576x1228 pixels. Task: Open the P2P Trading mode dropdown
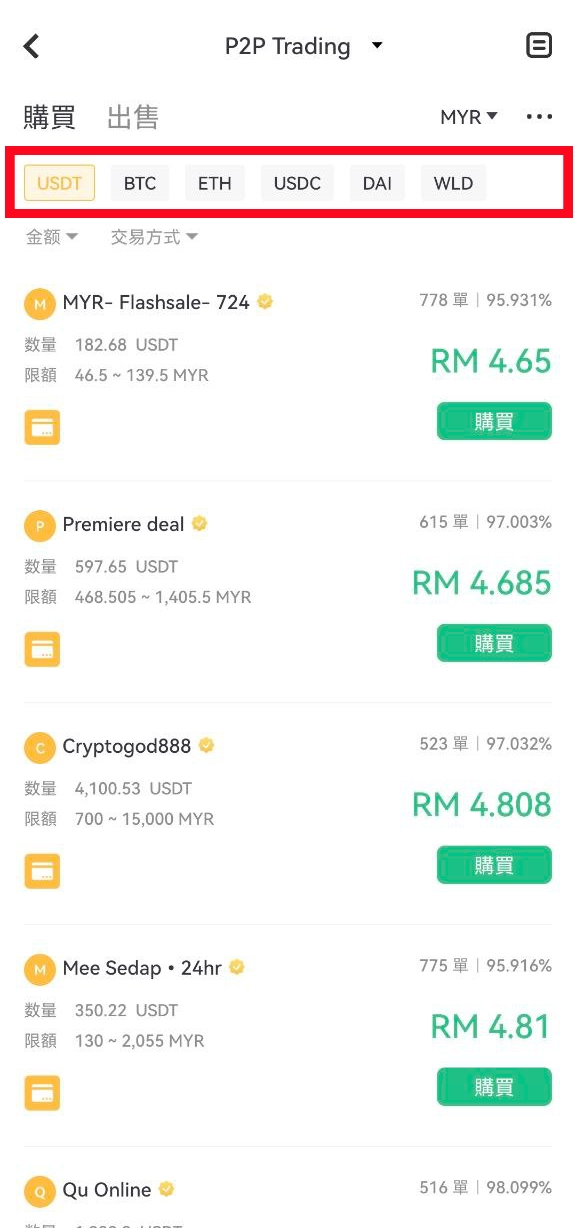pos(304,46)
